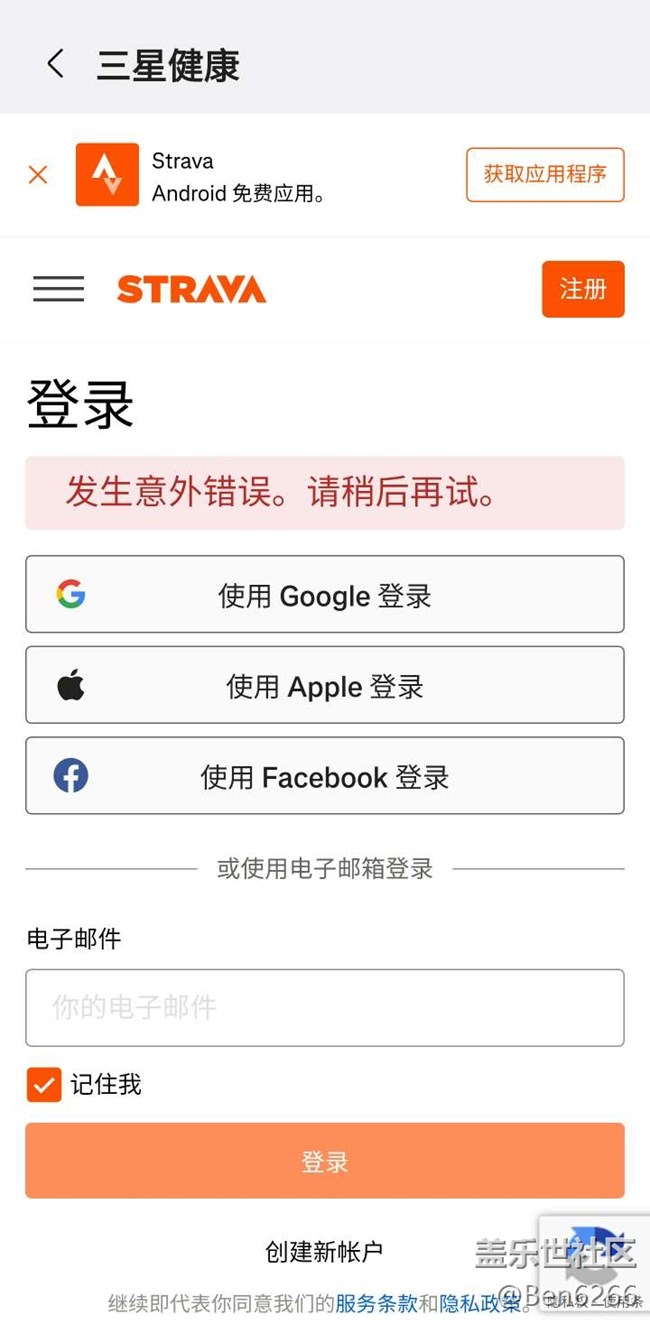
Task: Tap the orange 登录 button
Action: coord(325,1161)
